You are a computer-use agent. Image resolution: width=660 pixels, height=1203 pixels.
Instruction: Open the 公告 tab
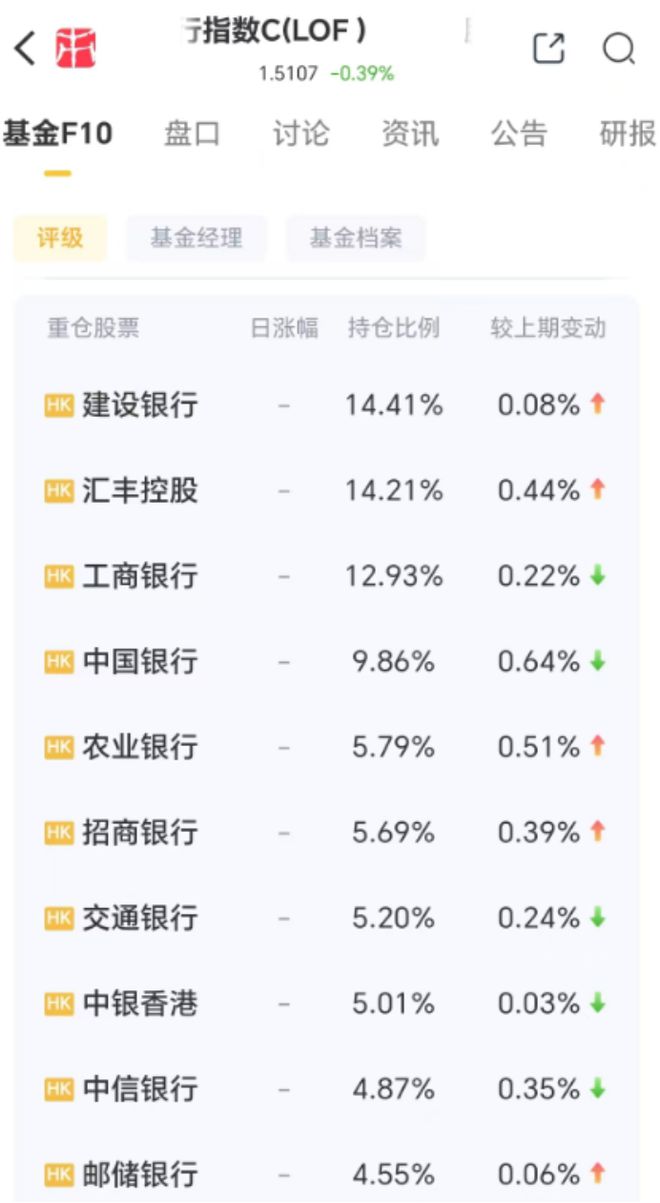[519, 134]
